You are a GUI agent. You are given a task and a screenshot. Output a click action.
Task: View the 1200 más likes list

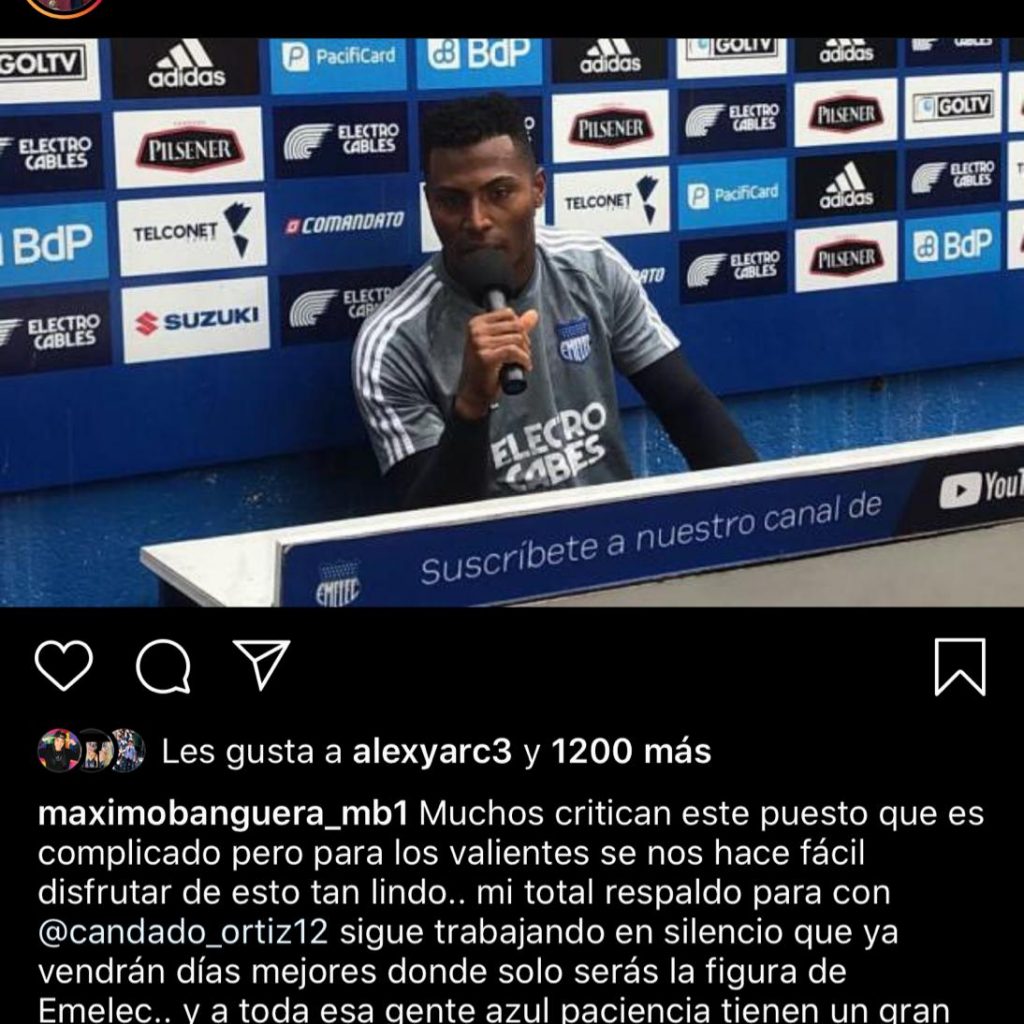click(631, 752)
